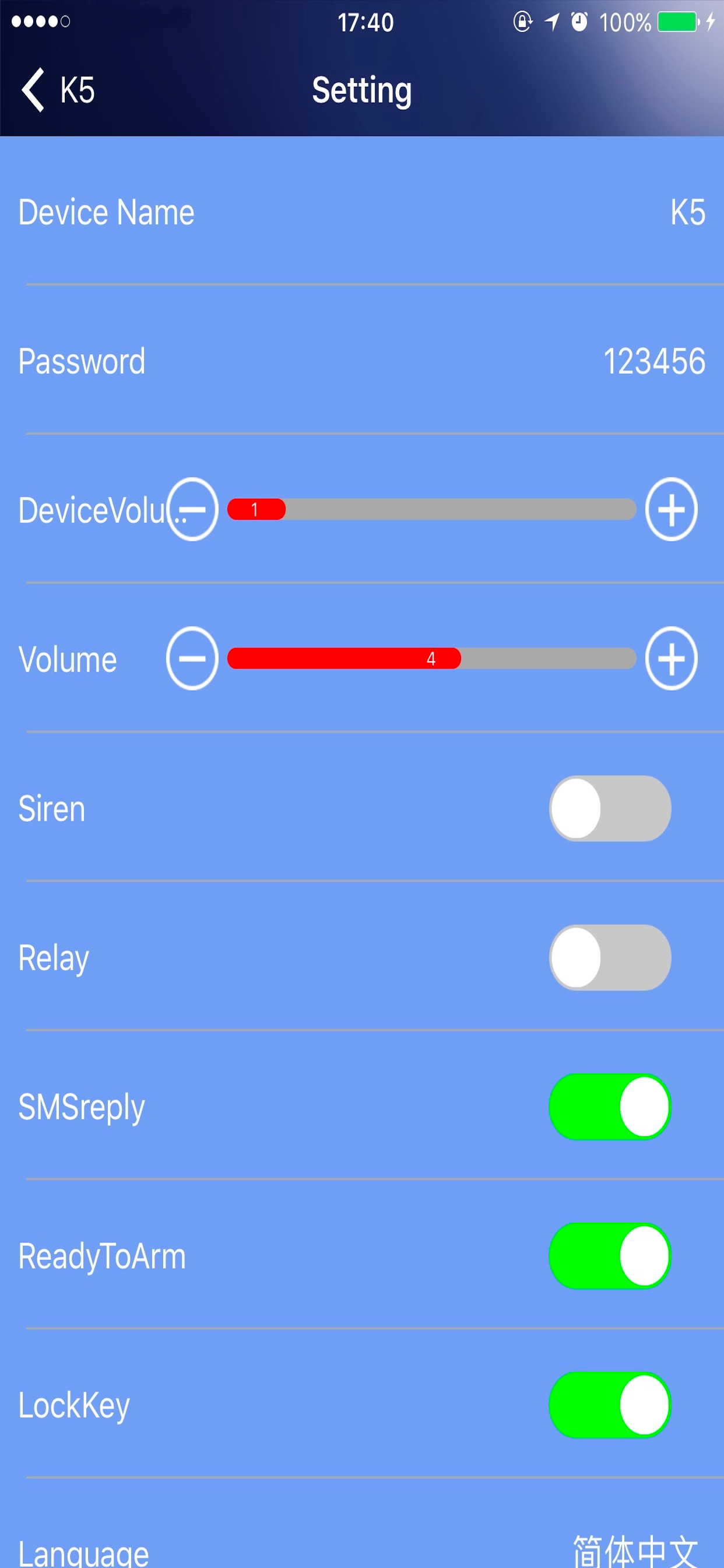Increase Volume using the plus icon
Viewport: 724px width, 1568px height.
coord(671,659)
